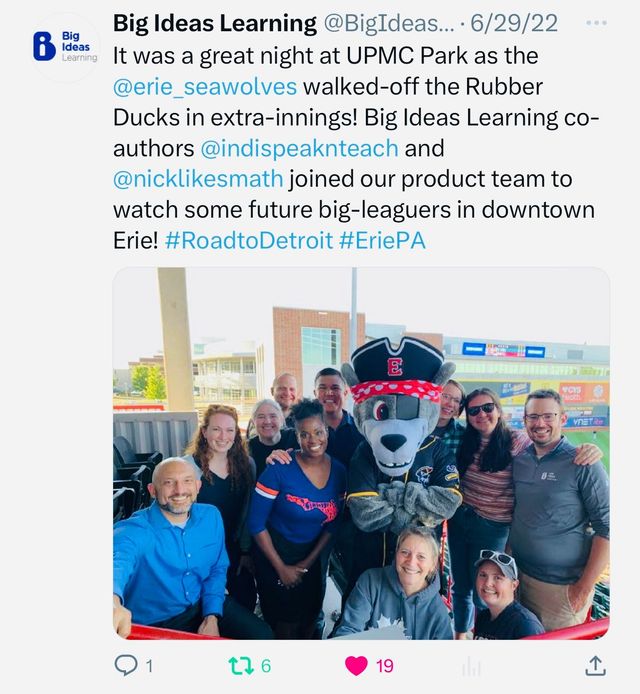Open the @nicklikesmath profile link
Image resolution: width=640 pixels, height=694 pixels.
coord(198,180)
